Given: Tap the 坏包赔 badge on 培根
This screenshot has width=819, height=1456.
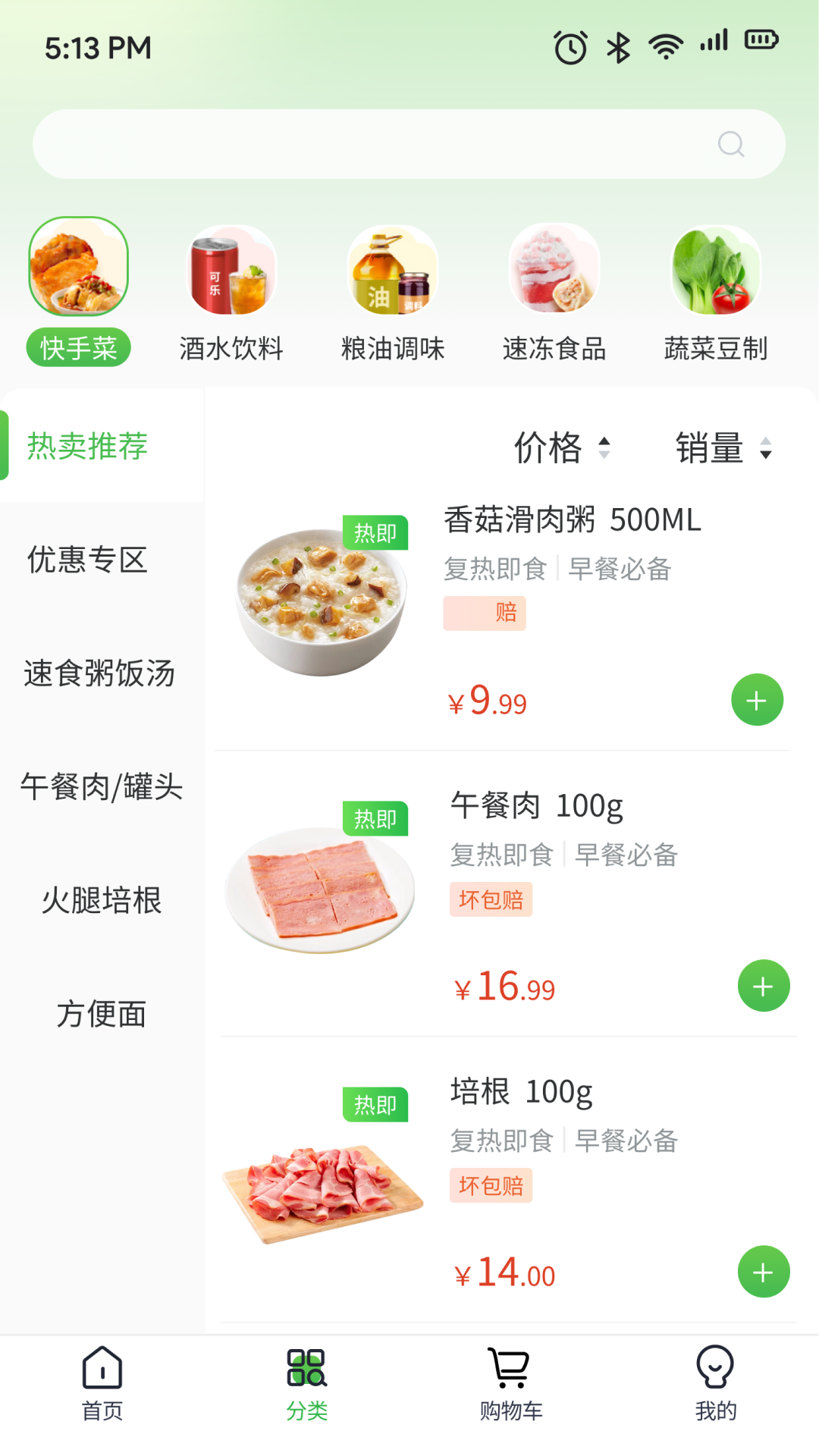Looking at the screenshot, I should [491, 1185].
